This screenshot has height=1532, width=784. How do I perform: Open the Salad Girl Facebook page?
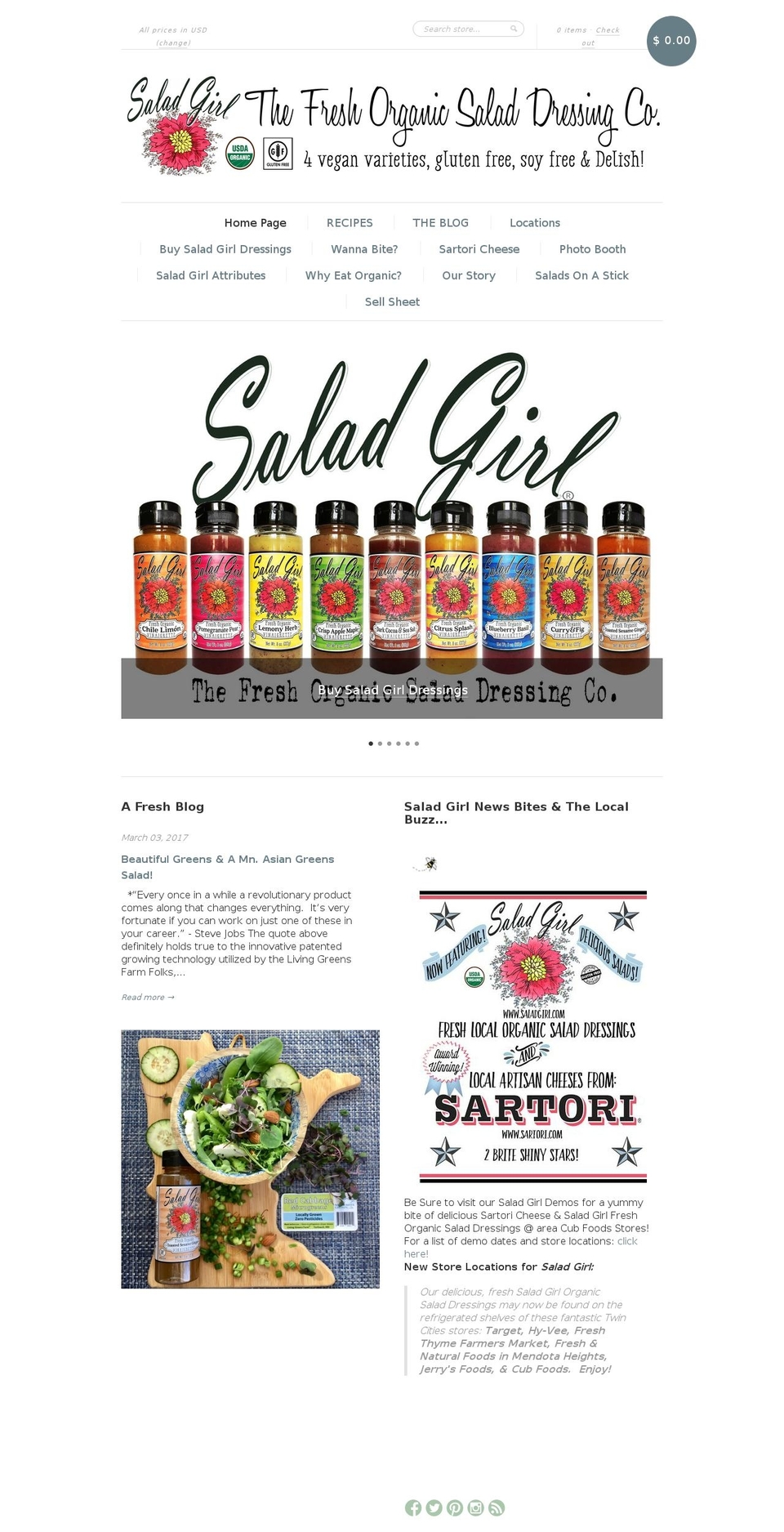pos(413,1507)
